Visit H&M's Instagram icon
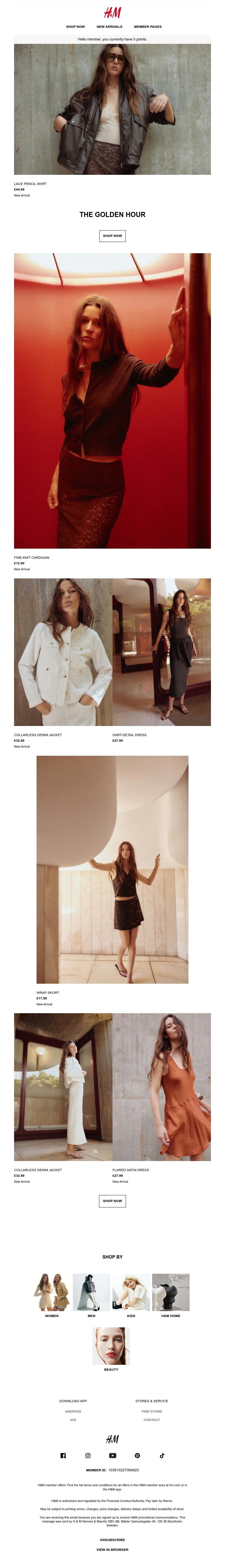Screen dimensions: 225x1568 point(88,1455)
